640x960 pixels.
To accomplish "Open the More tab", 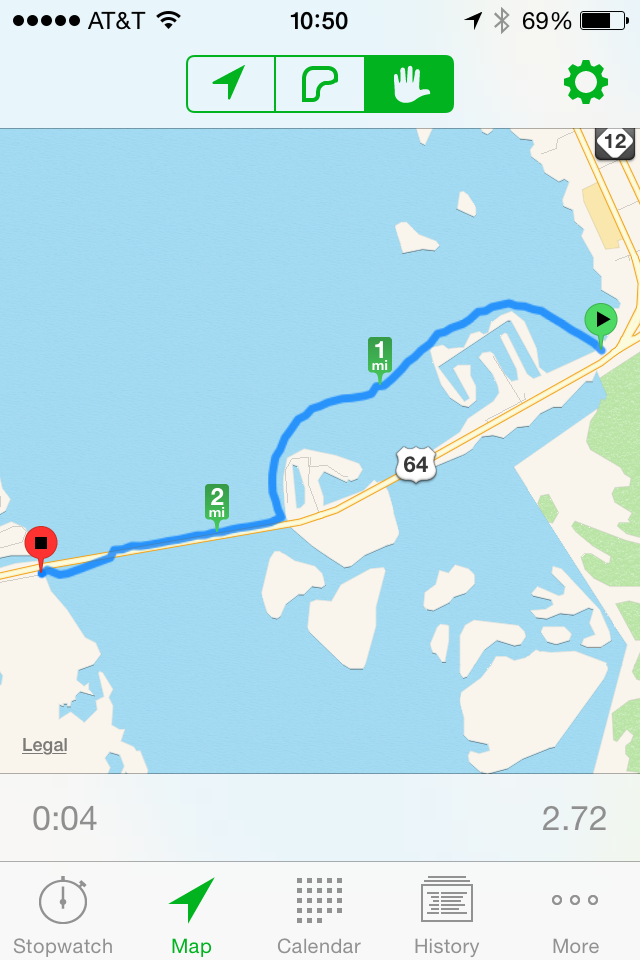I will [x=575, y=915].
